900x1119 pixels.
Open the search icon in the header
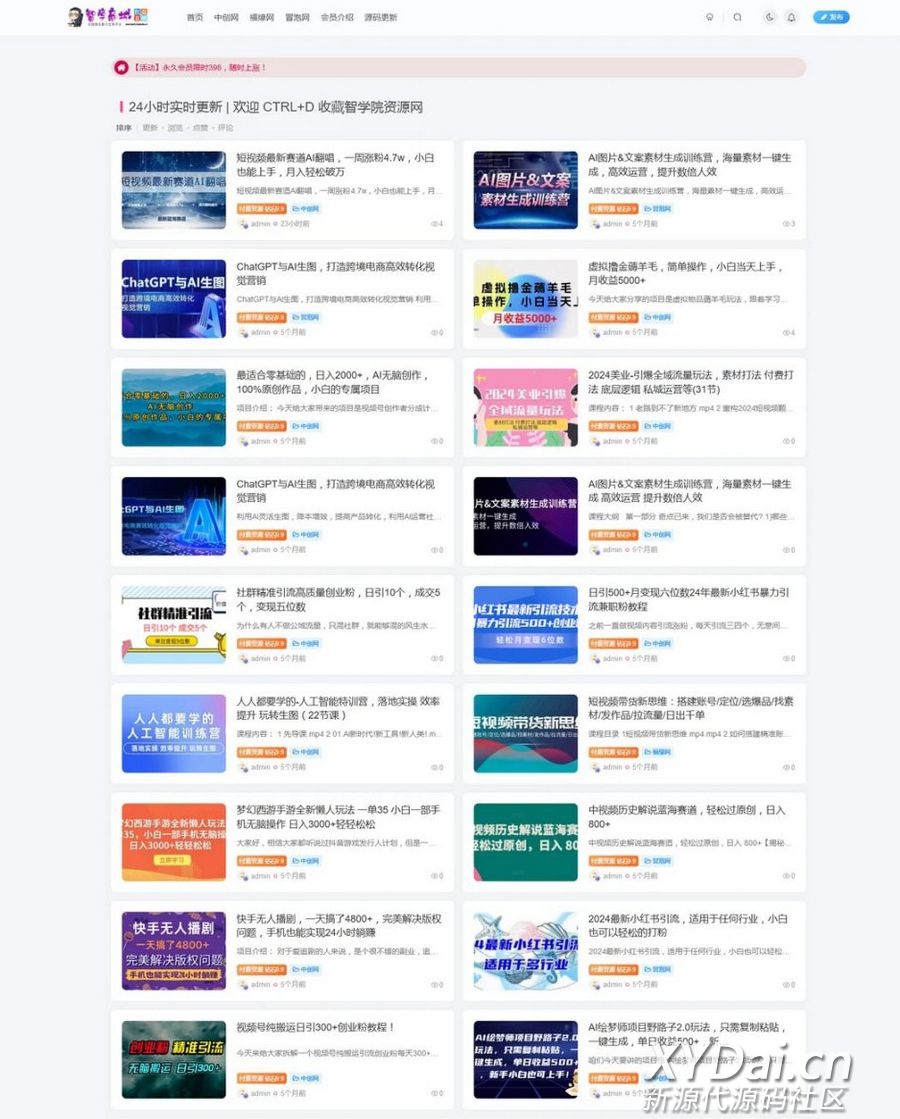pyautogui.click(x=738, y=17)
